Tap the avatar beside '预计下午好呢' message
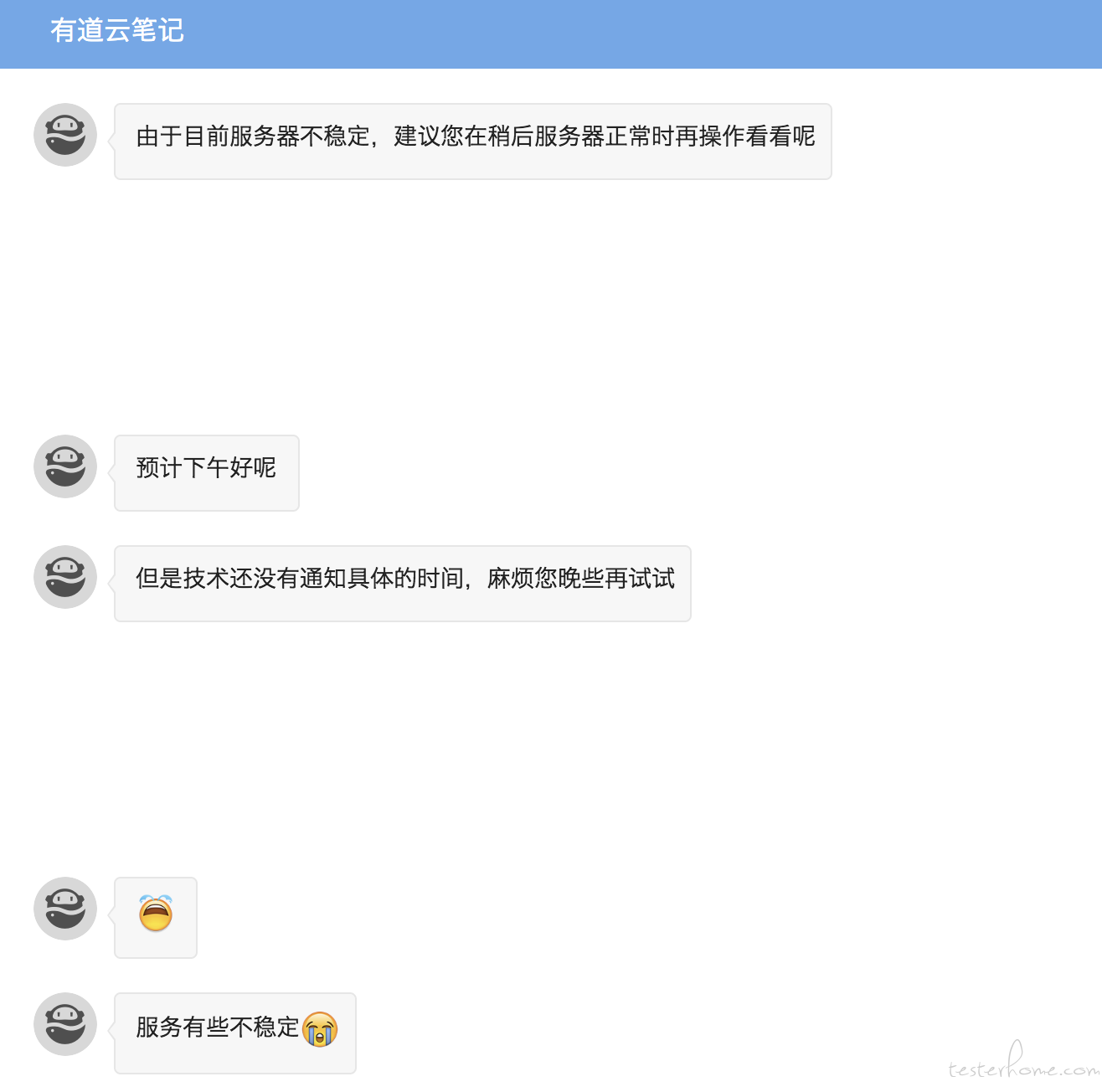This screenshot has height=1092, width=1102. [65, 466]
